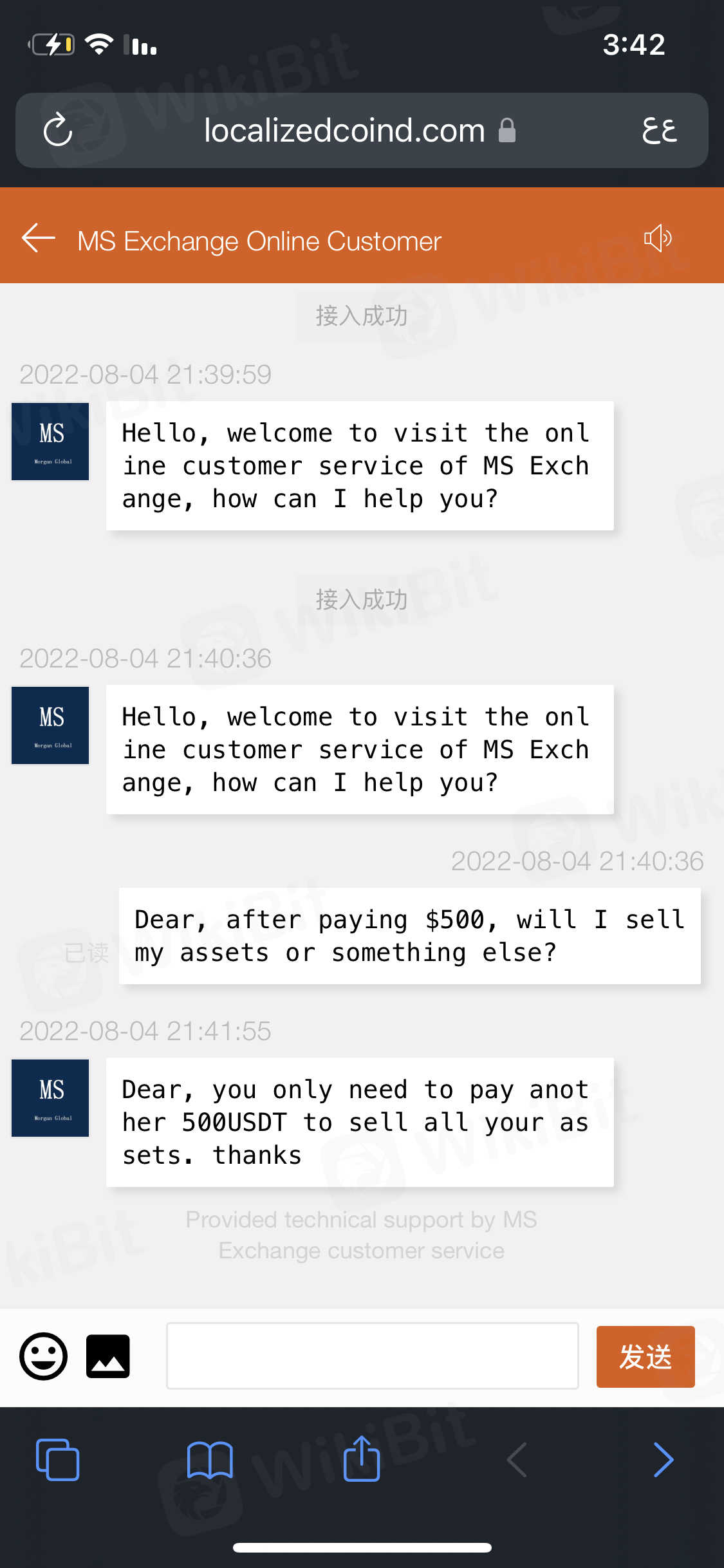Navigate forward in the browser
Screen dimensions: 724x1568
664,1459
